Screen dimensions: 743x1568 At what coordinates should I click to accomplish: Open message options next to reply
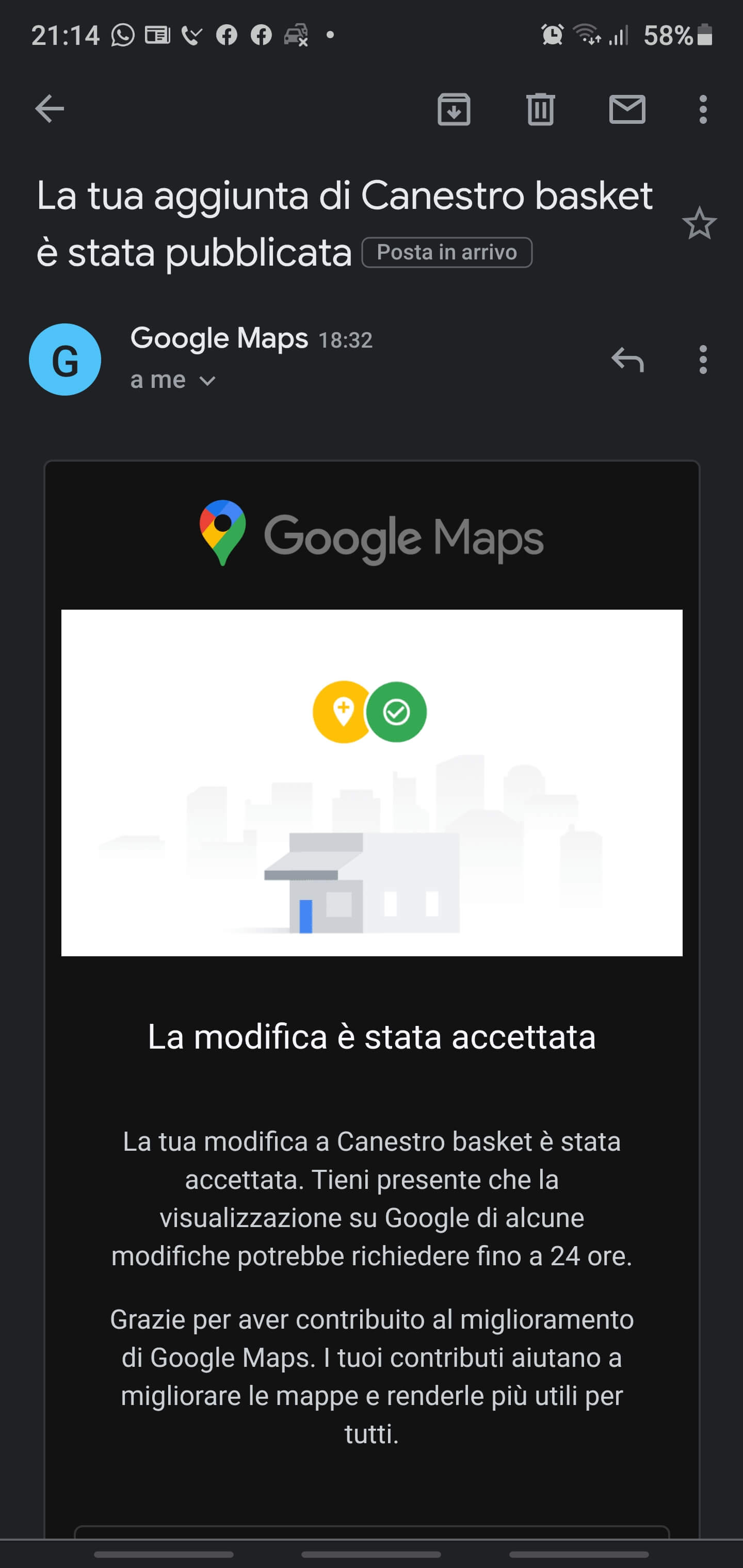click(703, 360)
